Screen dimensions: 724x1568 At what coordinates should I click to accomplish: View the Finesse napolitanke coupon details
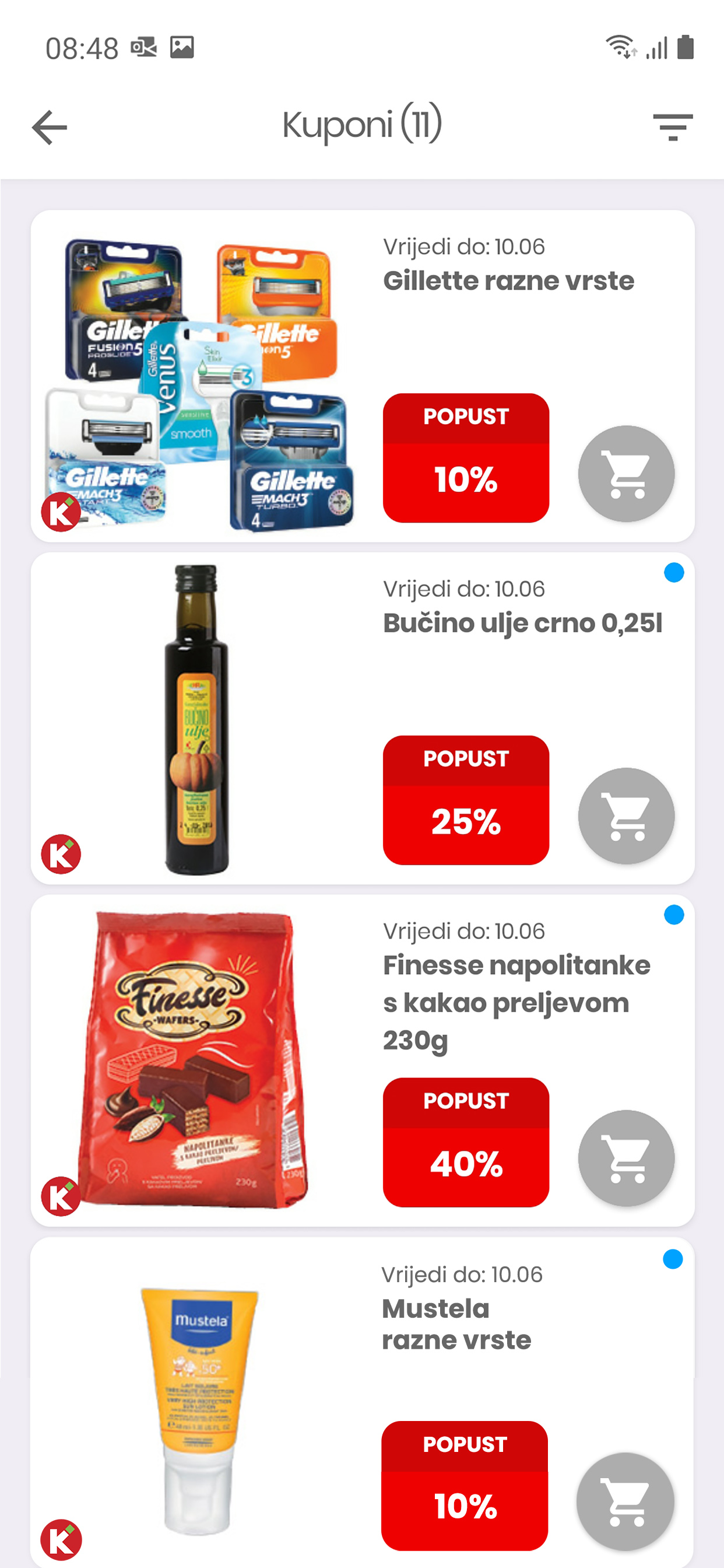[x=516, y=1002]
